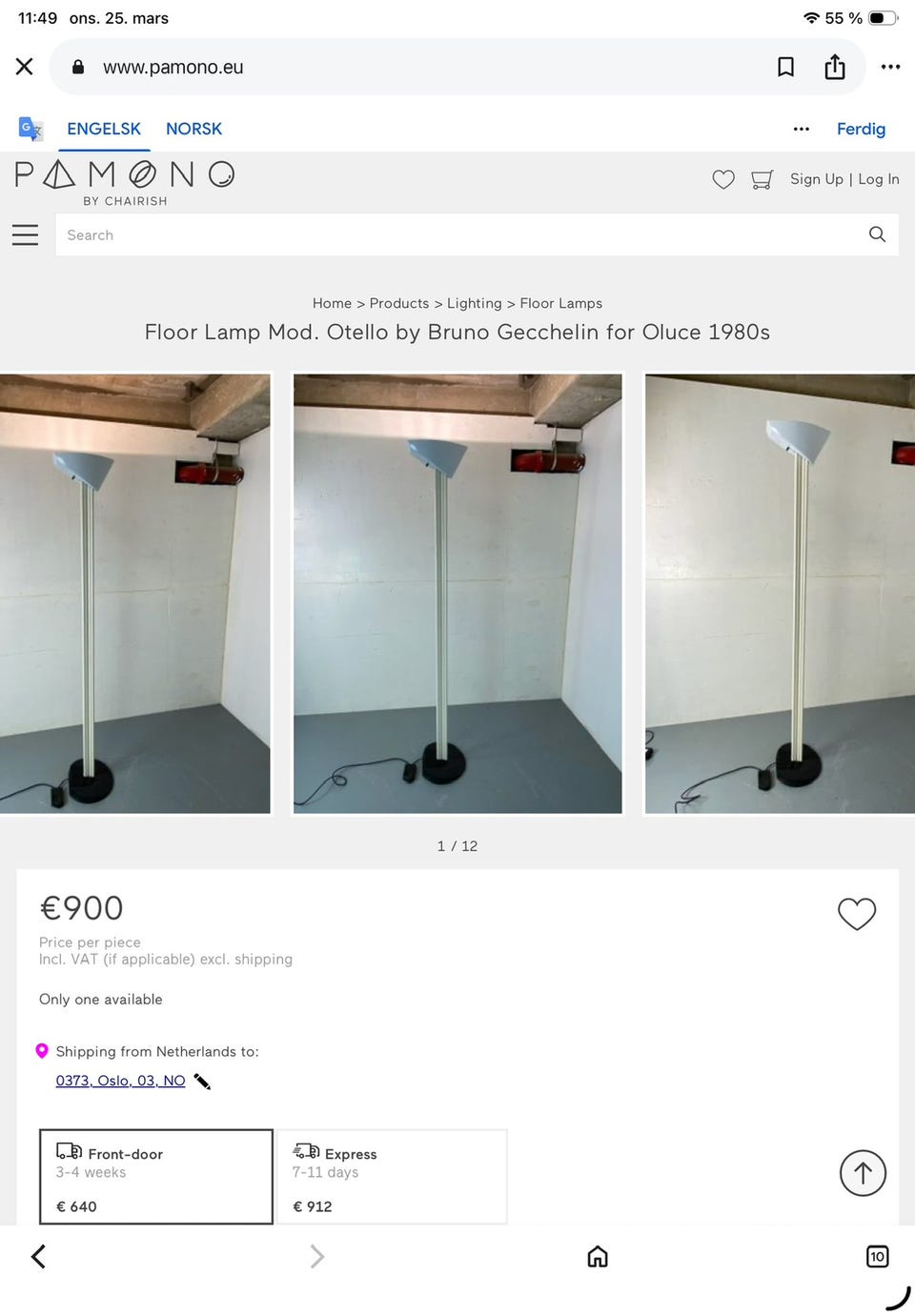This screenshot has height=1316, width=915.
Task: Open Safari page options with the three-dot menu
Action: [890, 67]
